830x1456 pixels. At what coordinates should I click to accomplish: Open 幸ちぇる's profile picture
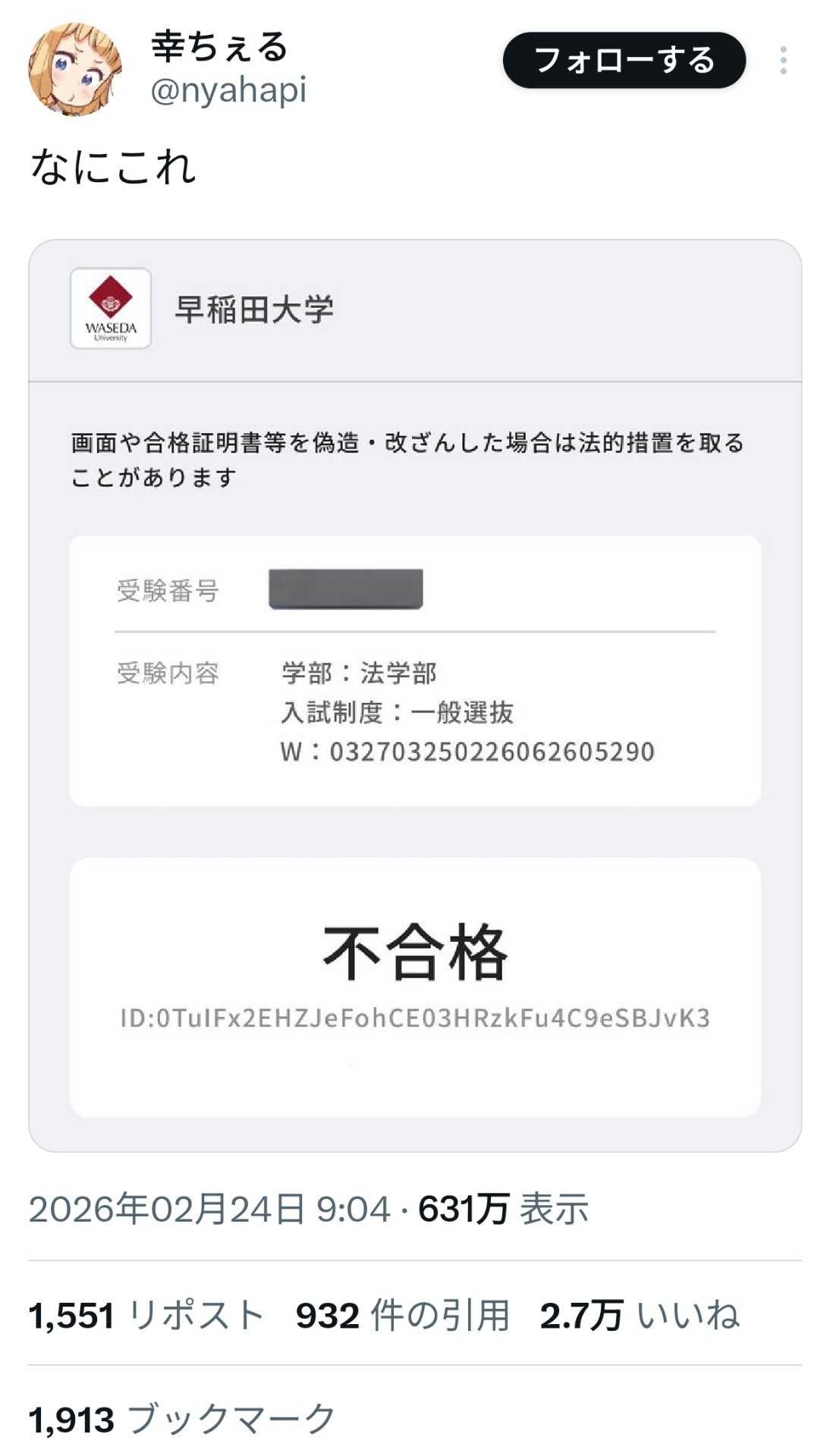coord(74,69)
